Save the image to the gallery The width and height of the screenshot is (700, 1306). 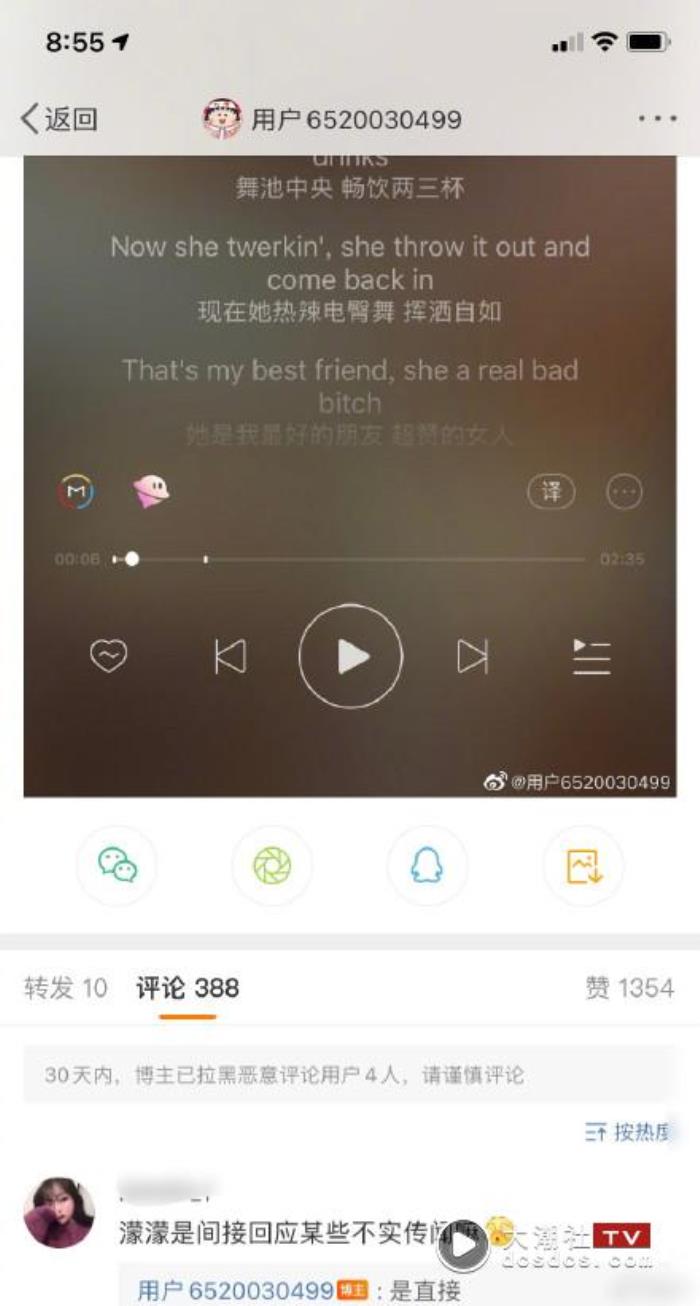click(583, 865)
